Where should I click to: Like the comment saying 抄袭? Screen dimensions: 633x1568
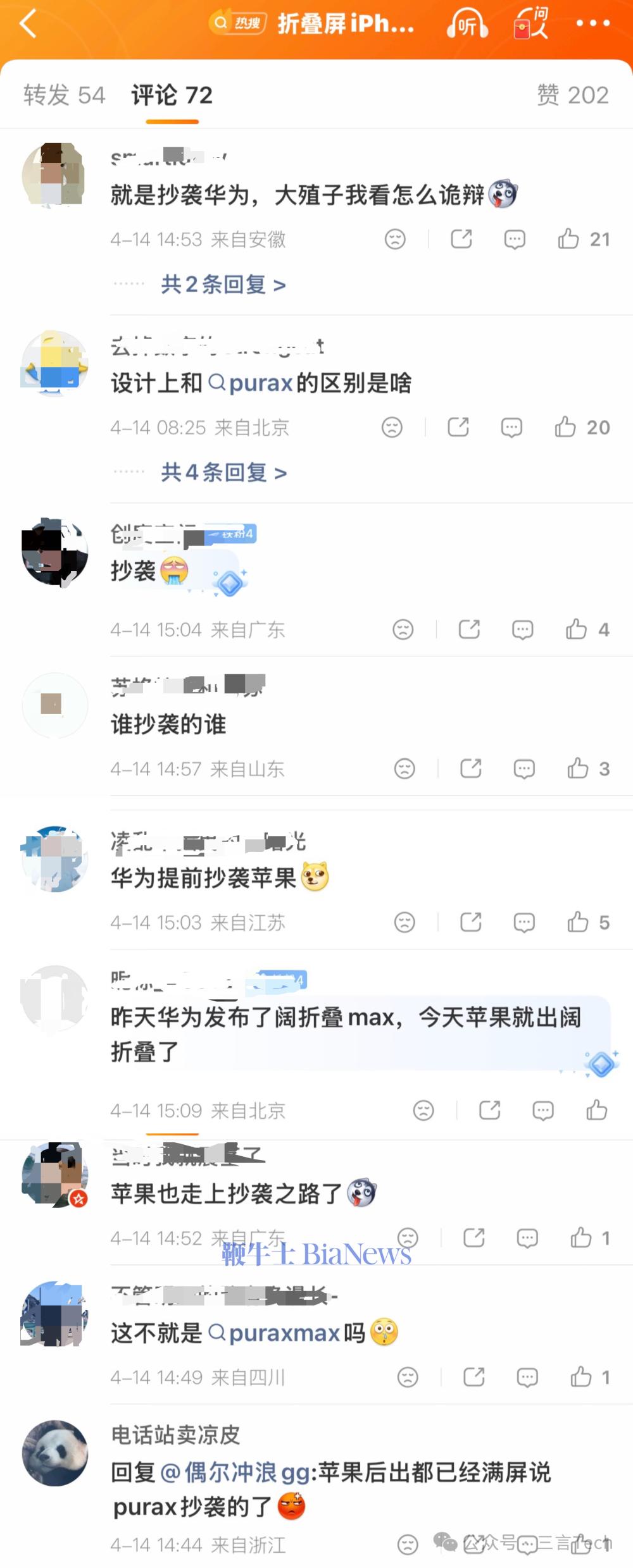577,630
